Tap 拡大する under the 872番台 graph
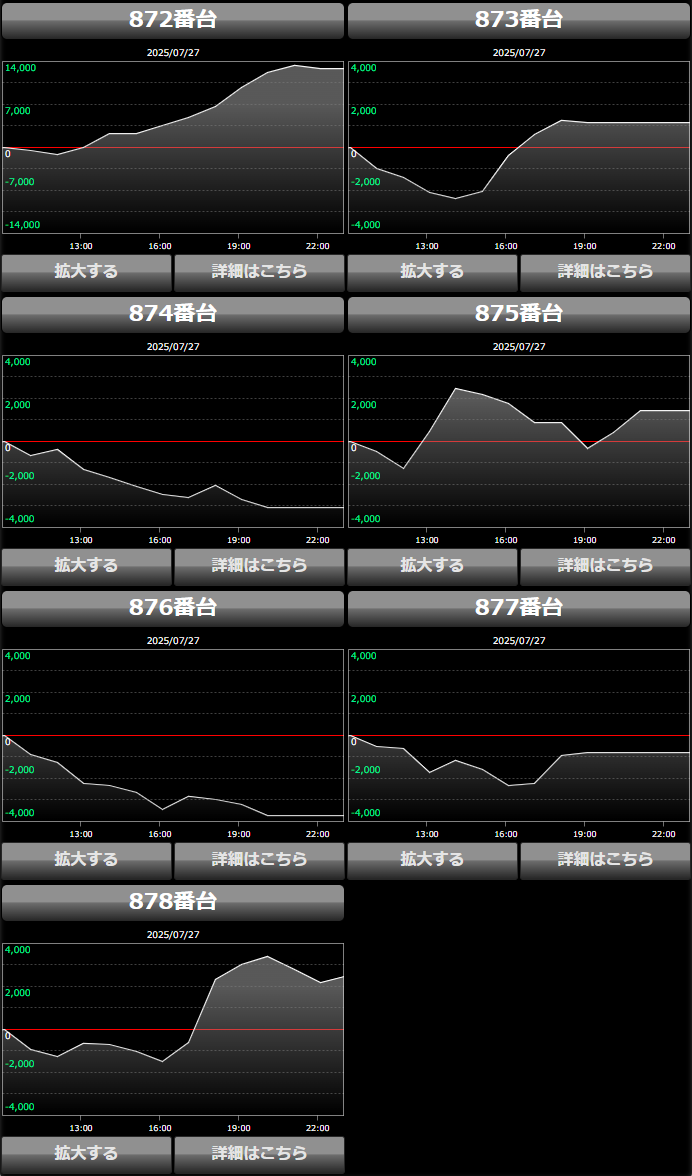 pos(87,273)
